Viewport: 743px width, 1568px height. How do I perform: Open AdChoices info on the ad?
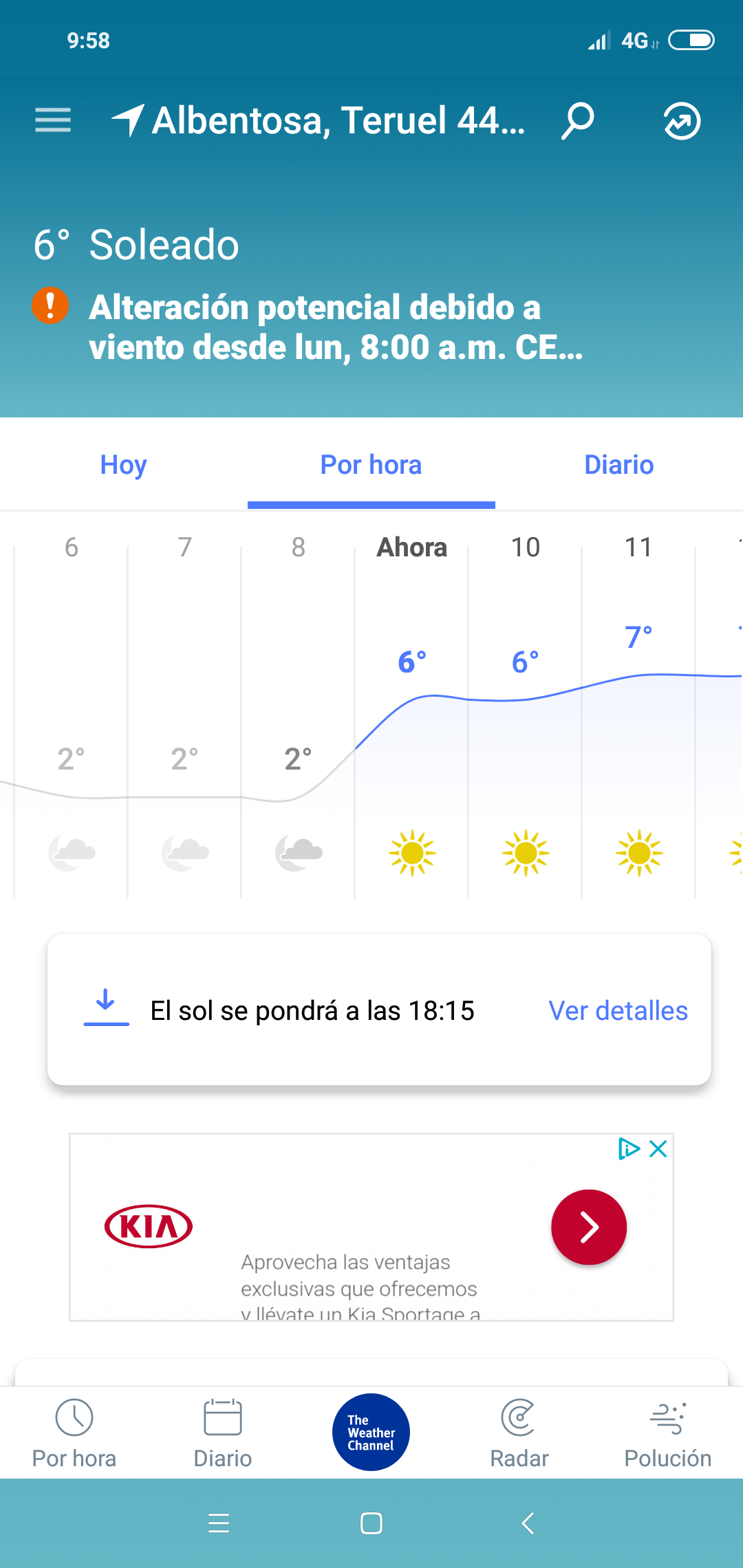[x=629, y=1148]
